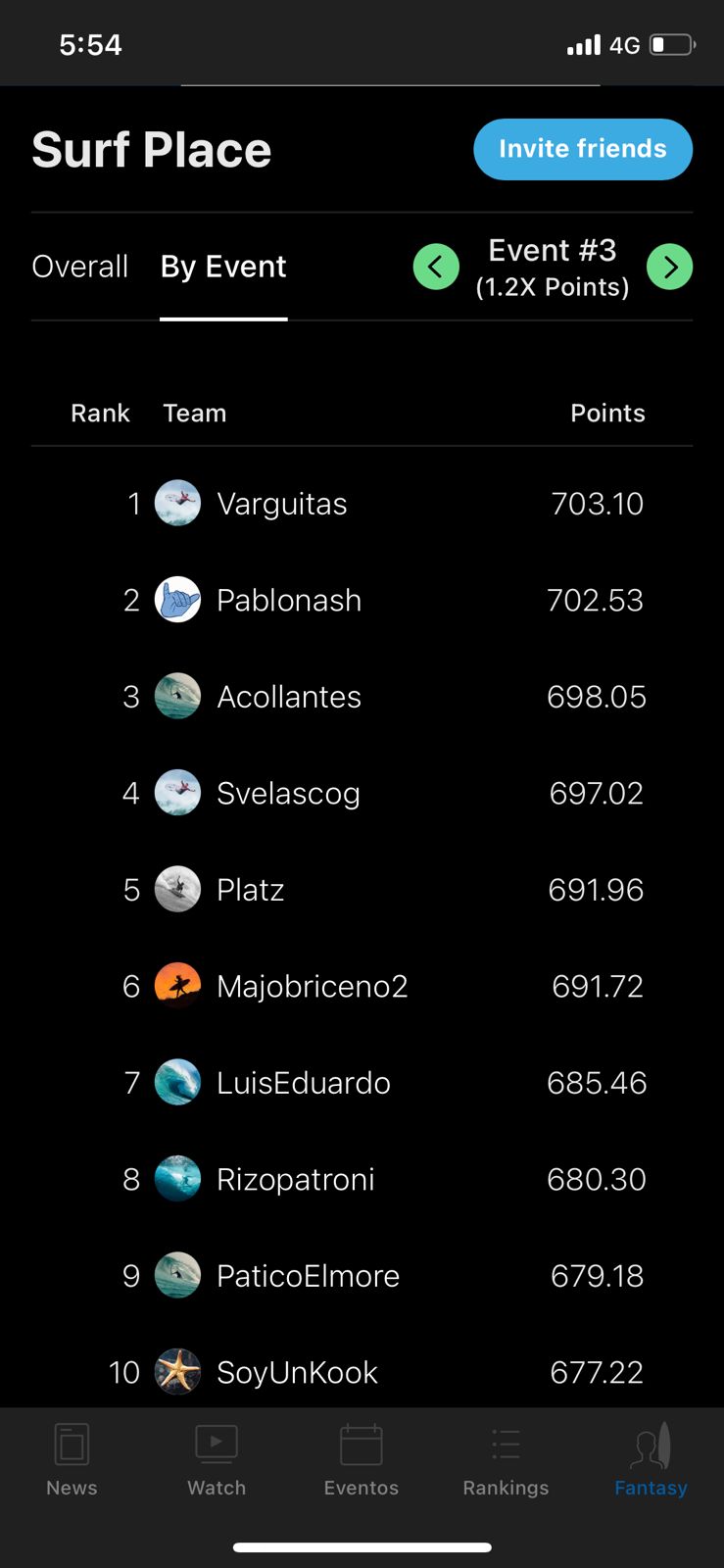724x1568 pixels.
Task: Open team Pablonash
Action: click(x=362, y=600)
